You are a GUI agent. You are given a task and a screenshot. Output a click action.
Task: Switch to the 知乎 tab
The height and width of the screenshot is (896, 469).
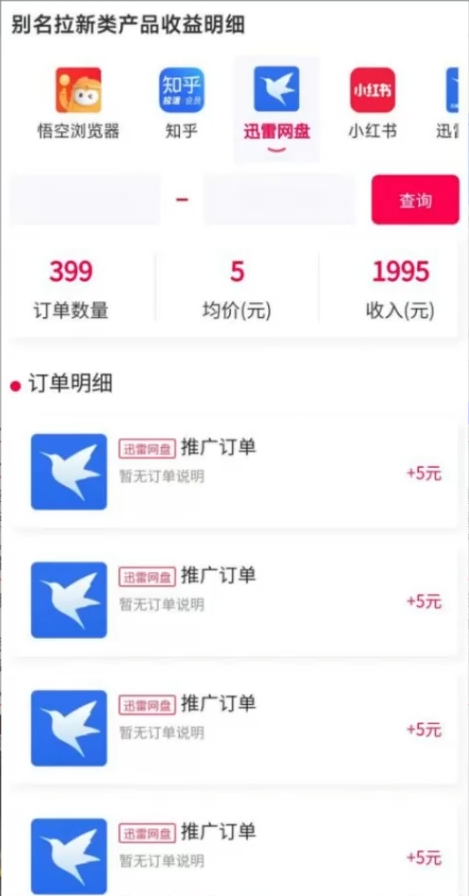pos(182,103)
